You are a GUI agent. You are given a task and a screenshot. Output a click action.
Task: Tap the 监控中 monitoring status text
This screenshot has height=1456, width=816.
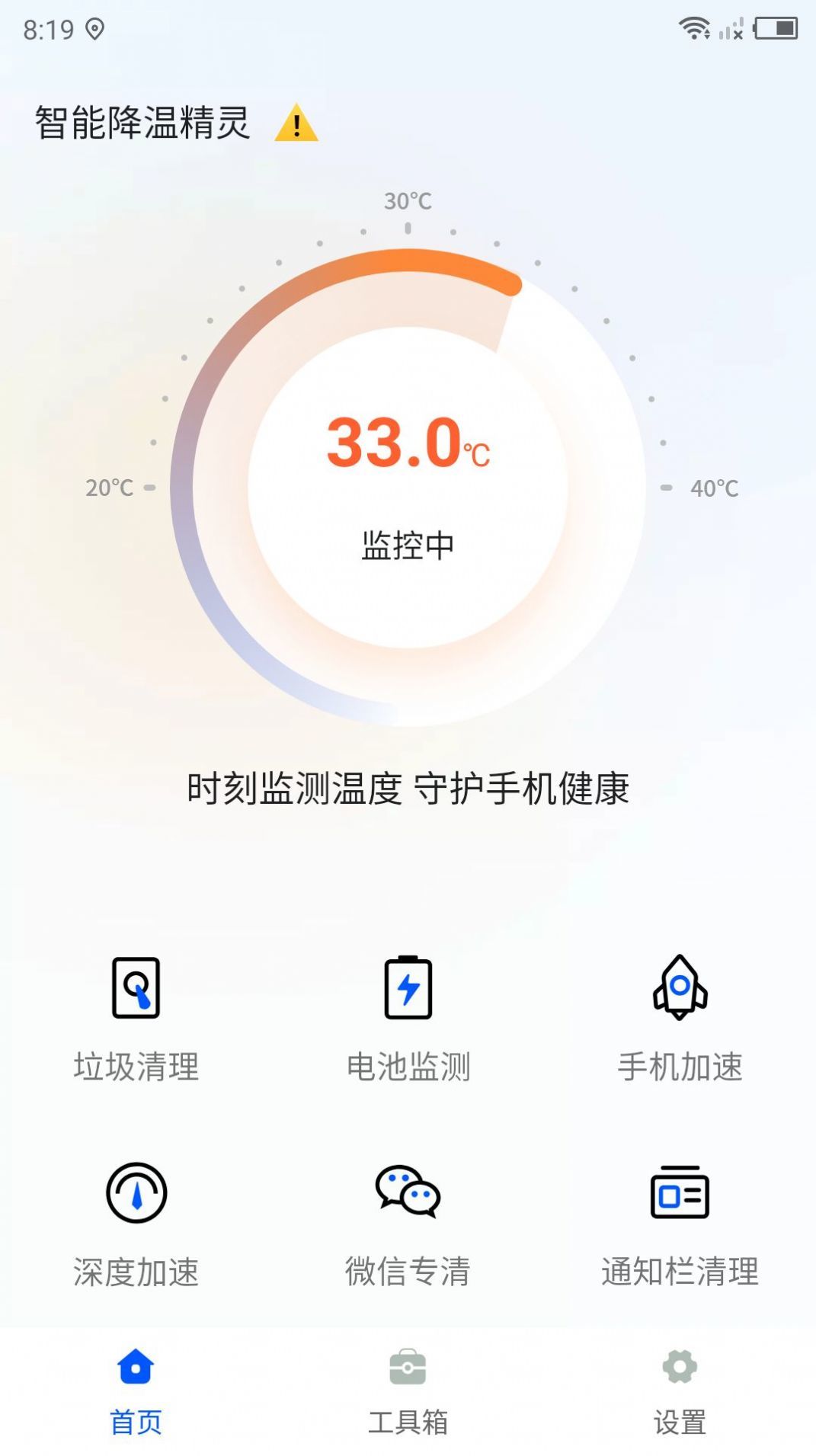click(408, 542)
